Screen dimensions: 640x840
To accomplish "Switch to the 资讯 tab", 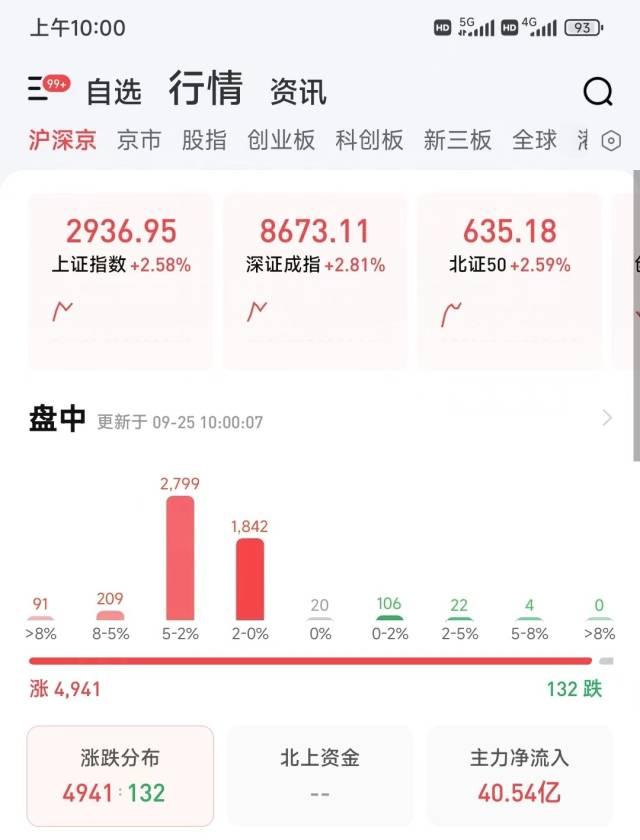I will (x=298, y=92).
